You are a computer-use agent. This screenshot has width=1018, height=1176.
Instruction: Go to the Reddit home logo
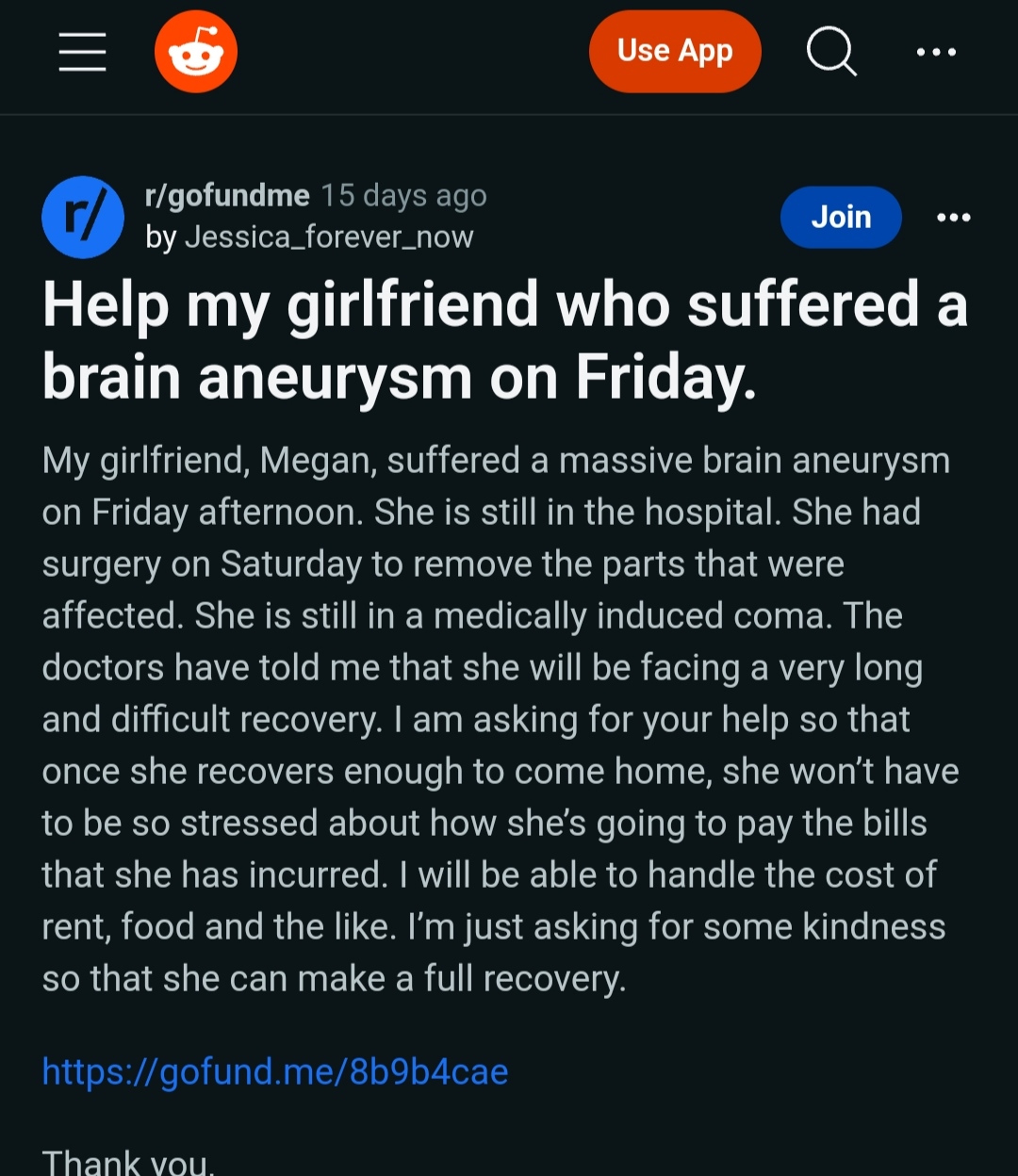click(196, 52)
